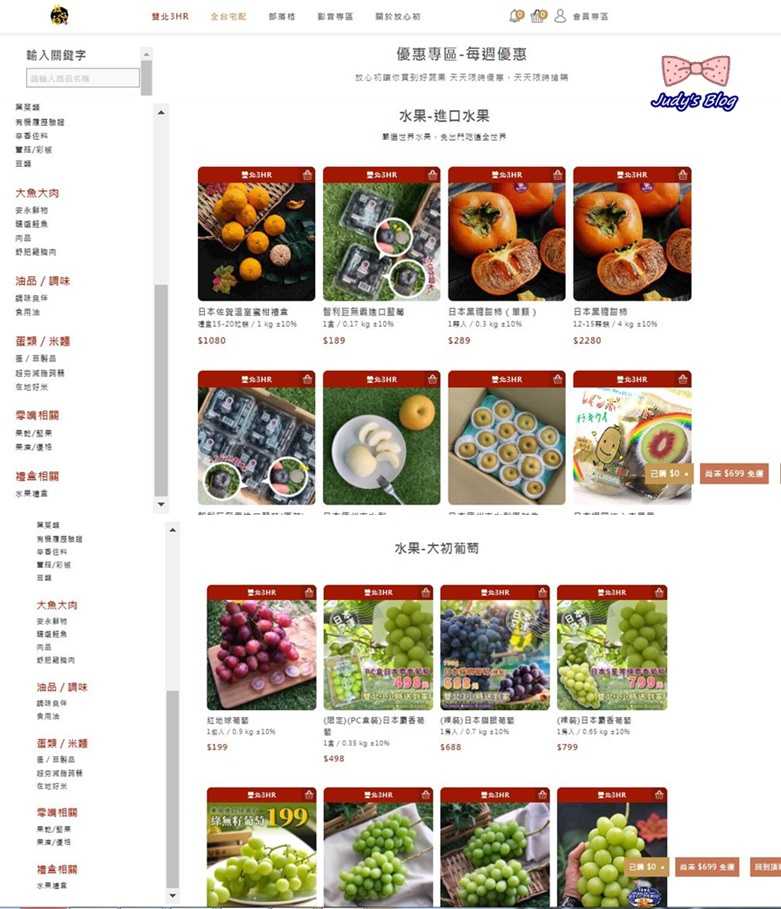
Task: Add 紅地球葡萄 to cart via basket icon
Action: coord(308,593)
